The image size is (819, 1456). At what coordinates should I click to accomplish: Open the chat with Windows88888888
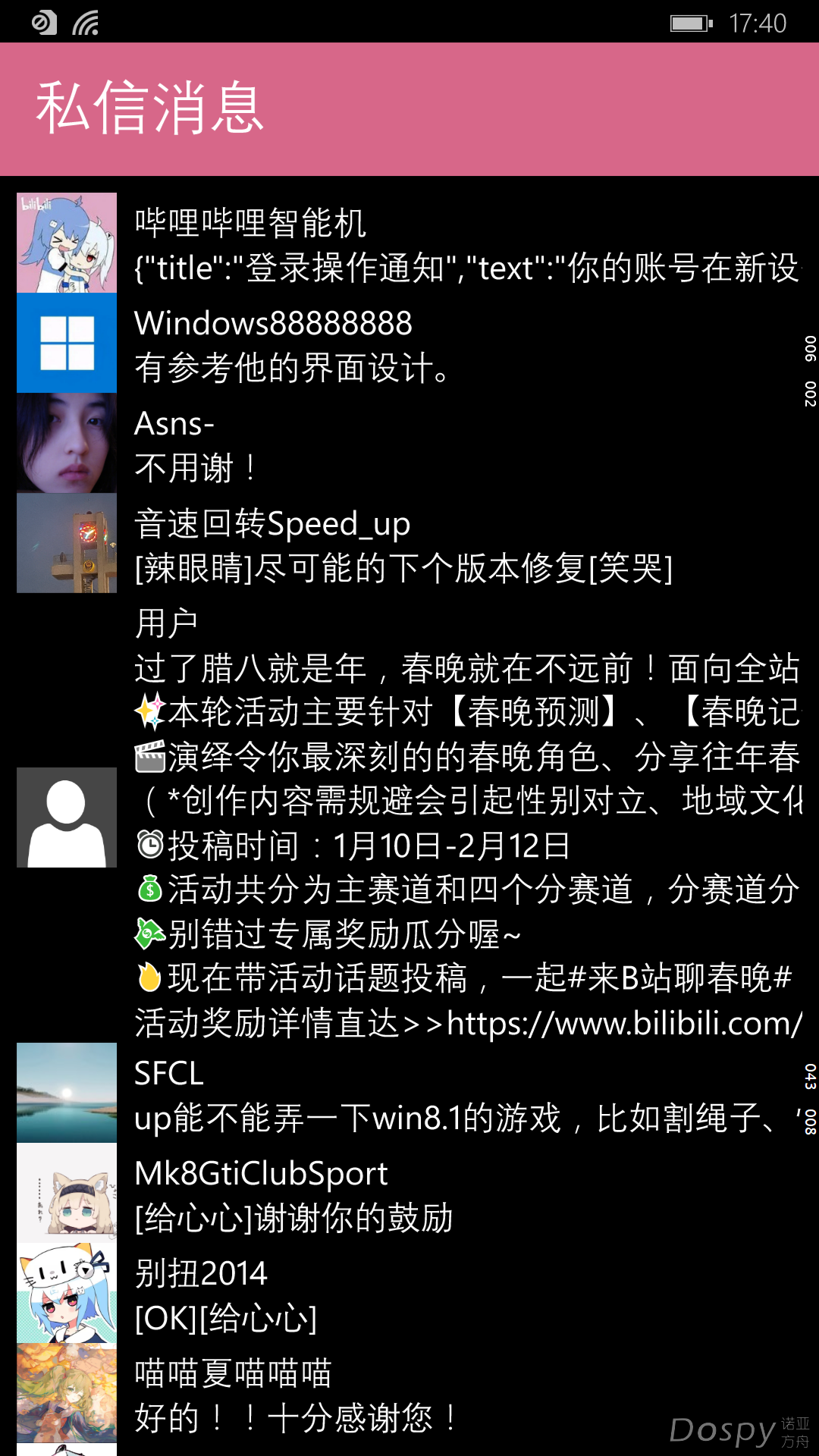click(x=409, y=344)
